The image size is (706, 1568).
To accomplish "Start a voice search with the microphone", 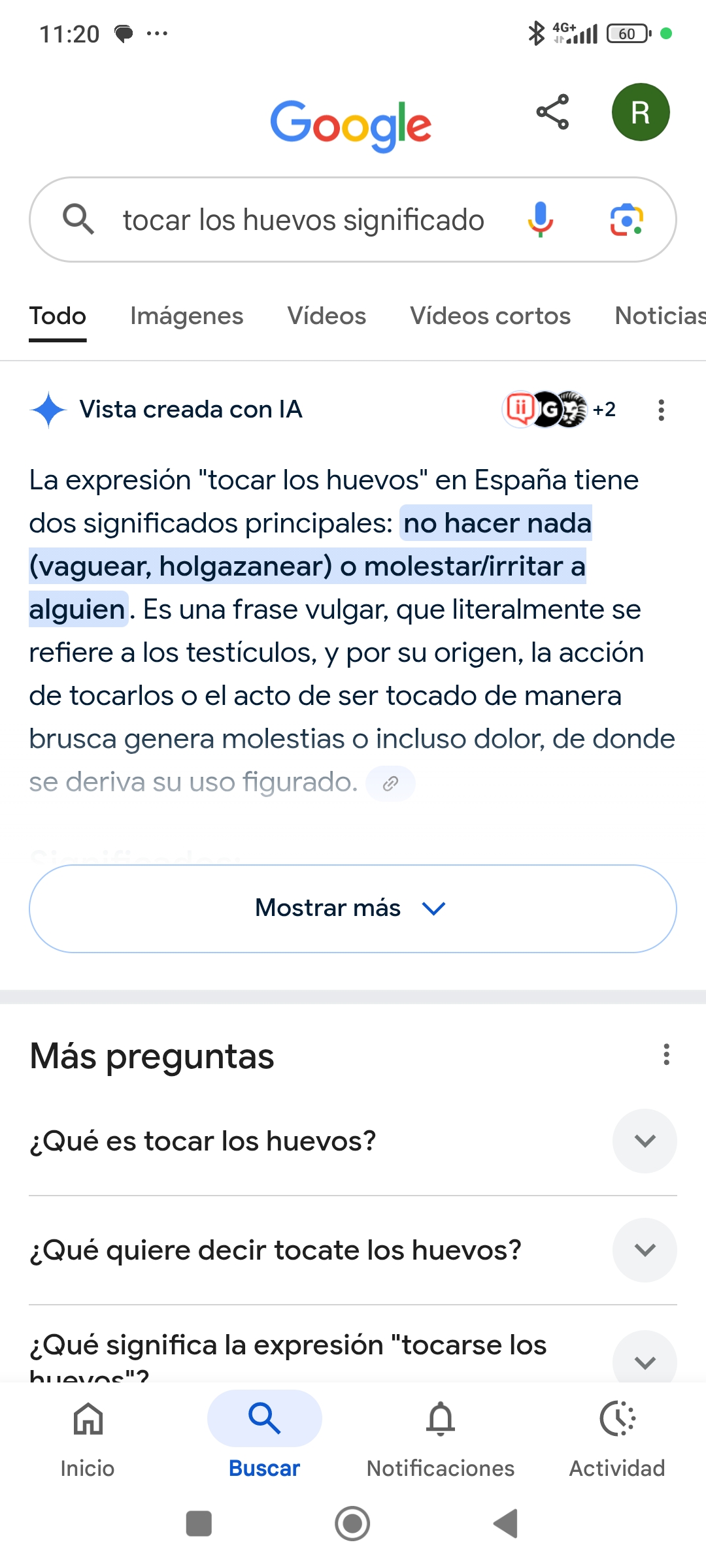I will (x=541, y=220).
